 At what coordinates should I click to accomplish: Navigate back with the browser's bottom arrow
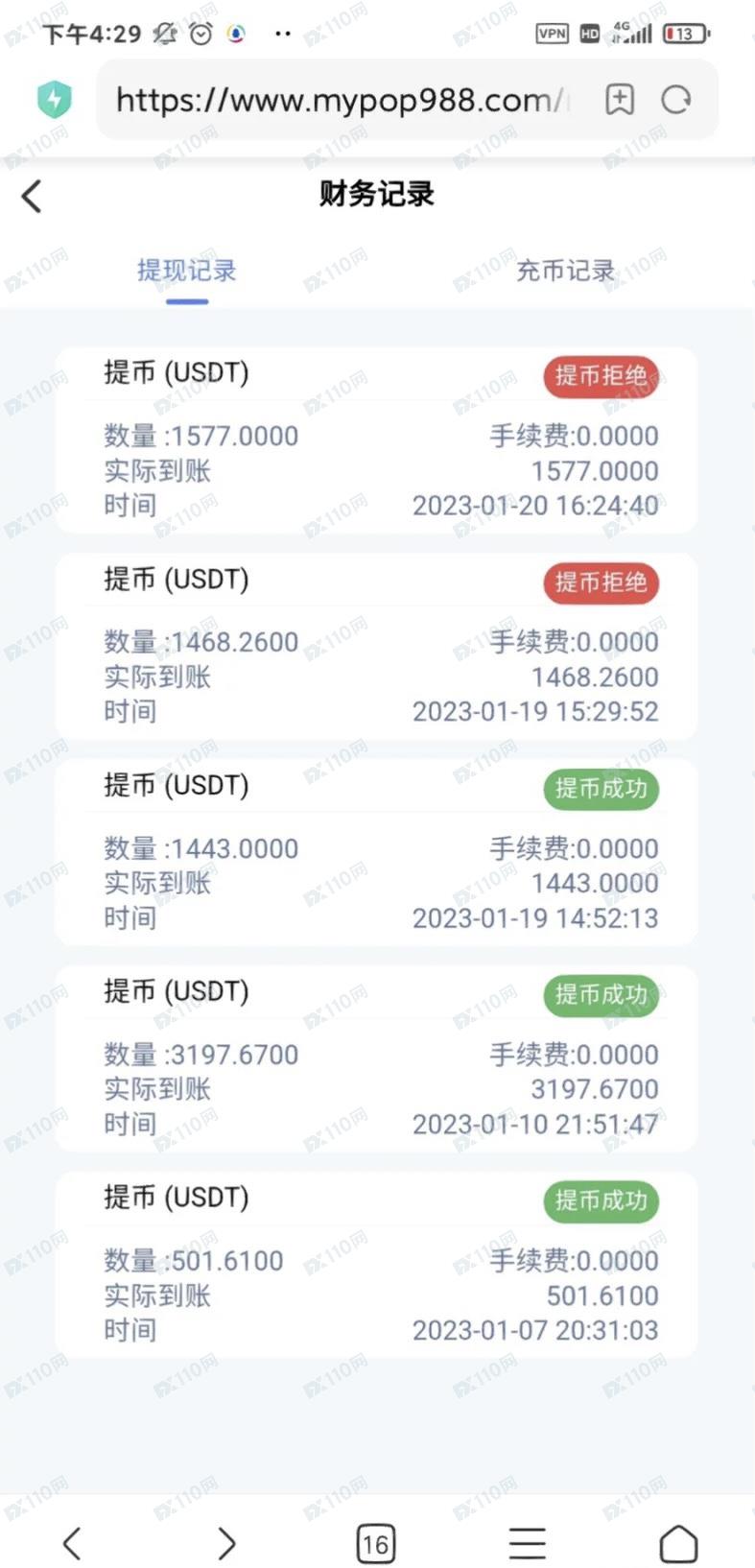72,1543
